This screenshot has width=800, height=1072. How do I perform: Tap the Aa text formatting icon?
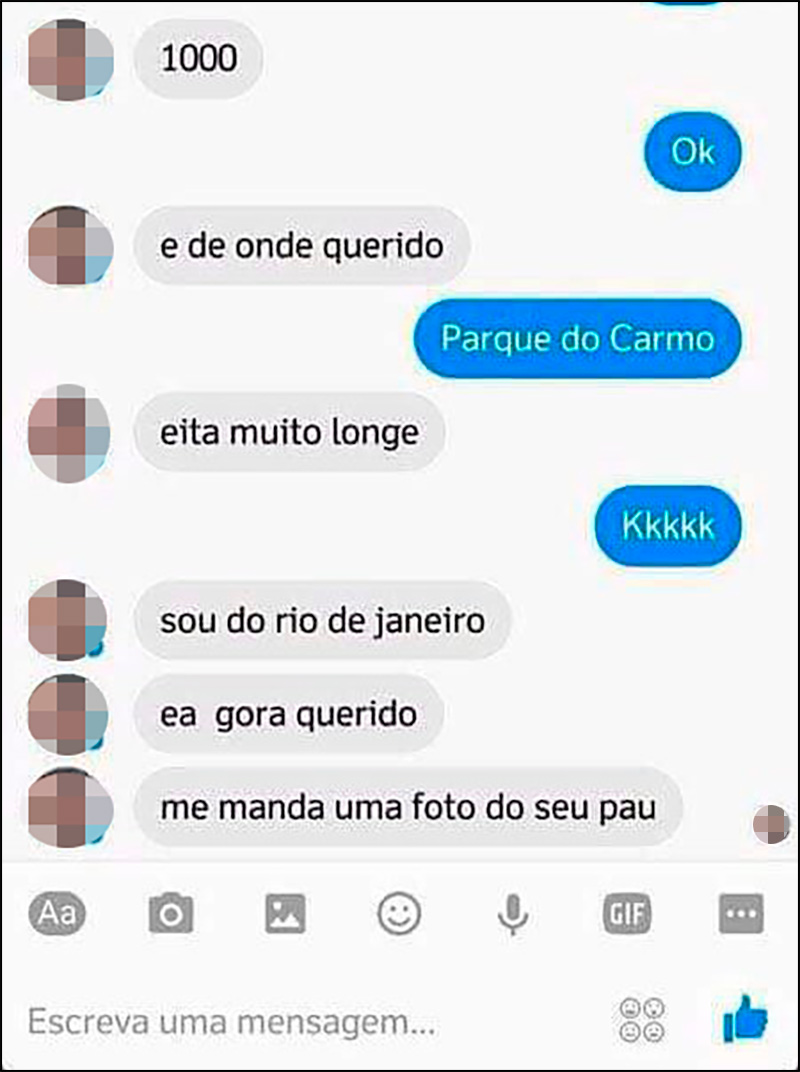57,913
